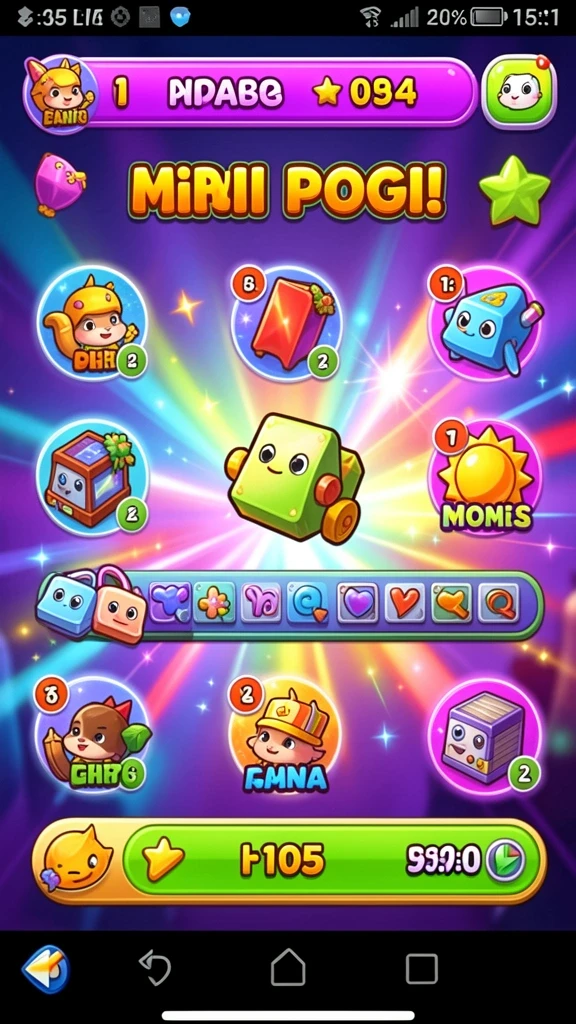Select the squirrel character circle labeled DHH
The image size is (576, 1024).
(x=92, y=323)
